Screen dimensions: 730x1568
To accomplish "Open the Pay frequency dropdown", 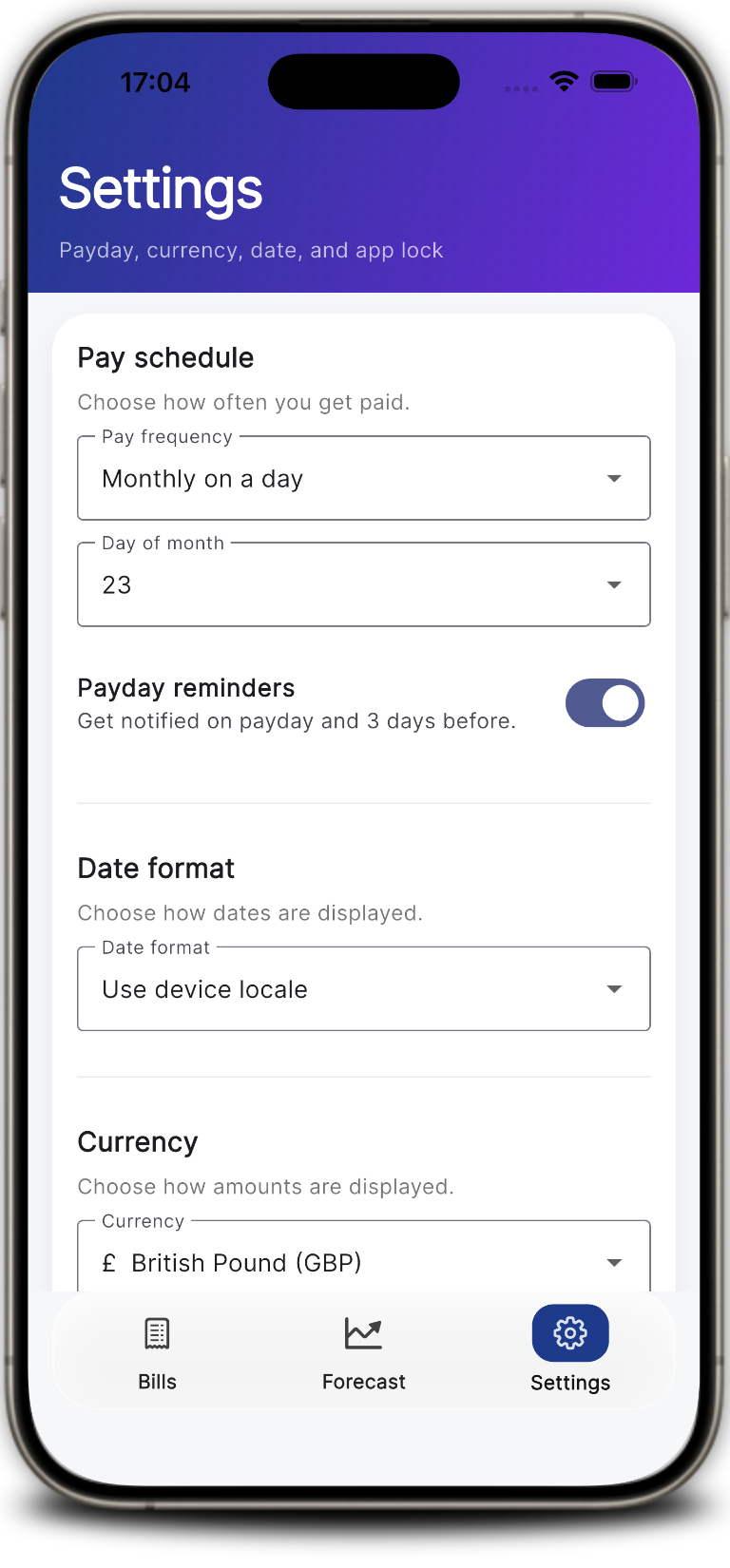I will click(x=363, y=479).
